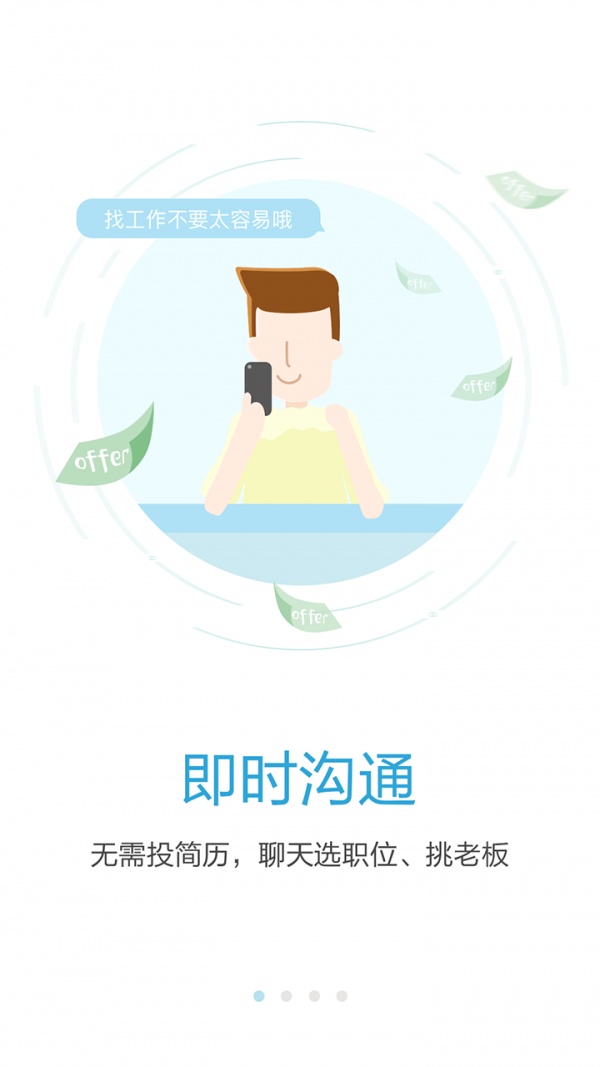Screen dimensions: 600x1067
Task: Tap the fourth and last page dot
Action: [342, 996]
